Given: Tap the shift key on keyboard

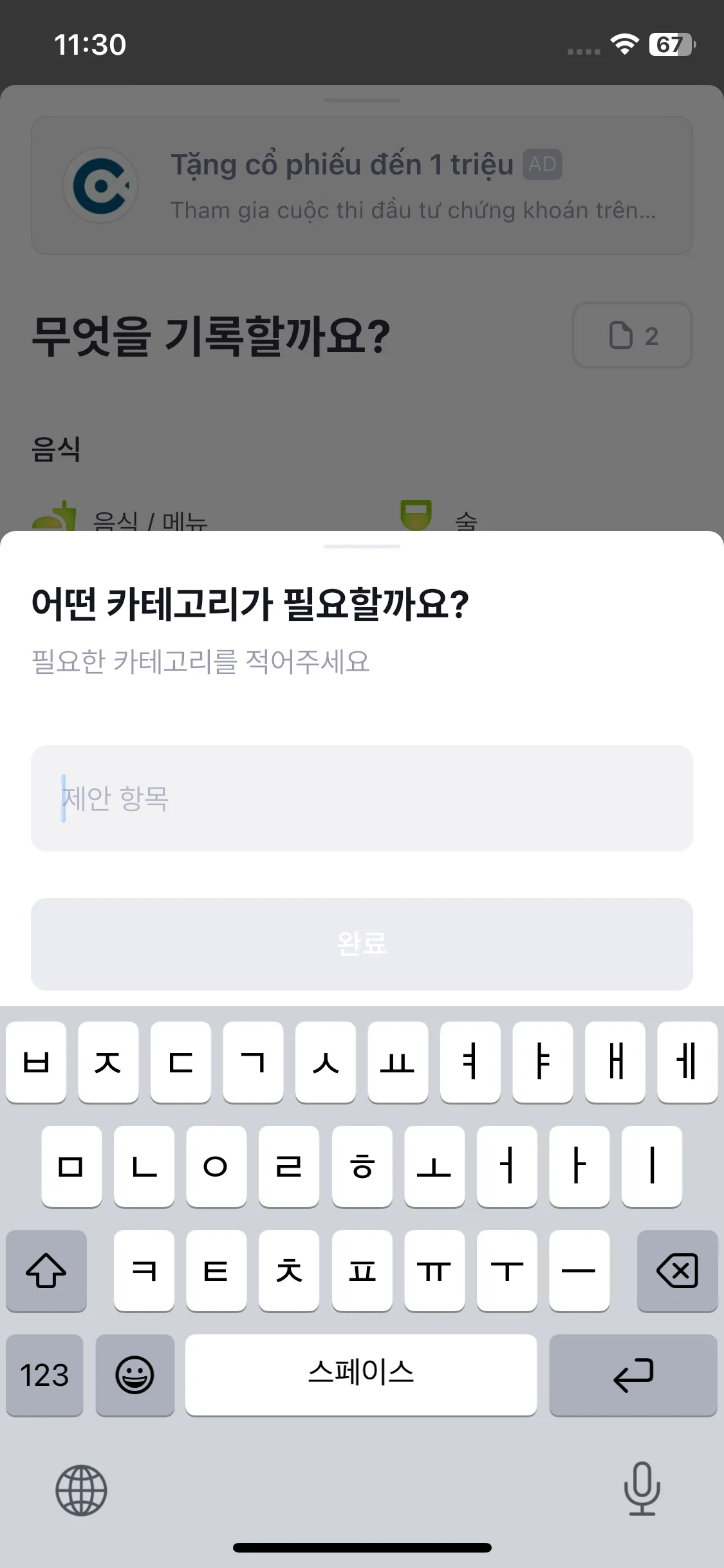Looking at the screenshot, I should [x=46, y=1271].
